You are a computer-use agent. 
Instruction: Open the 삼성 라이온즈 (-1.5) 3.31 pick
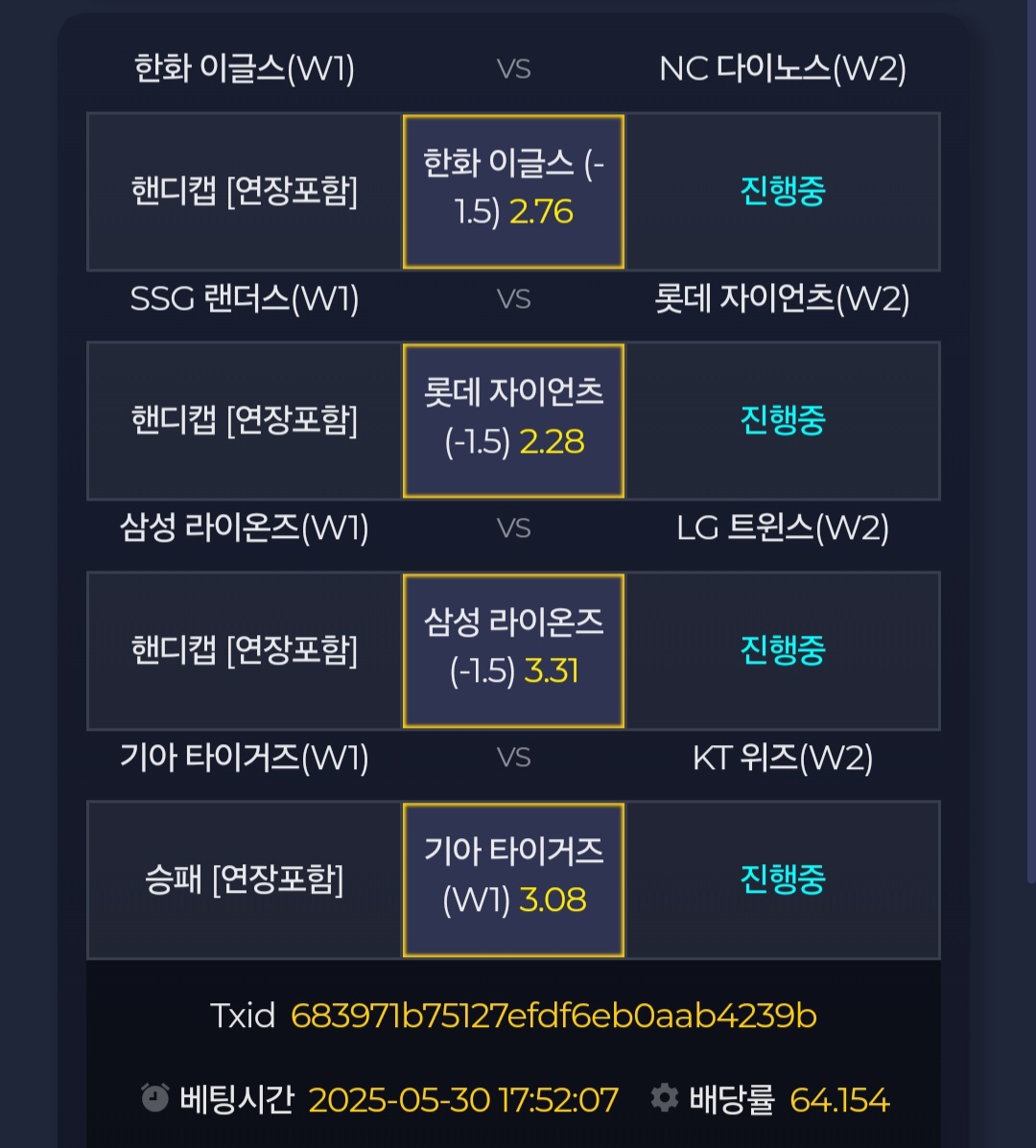tap(513, 650)
